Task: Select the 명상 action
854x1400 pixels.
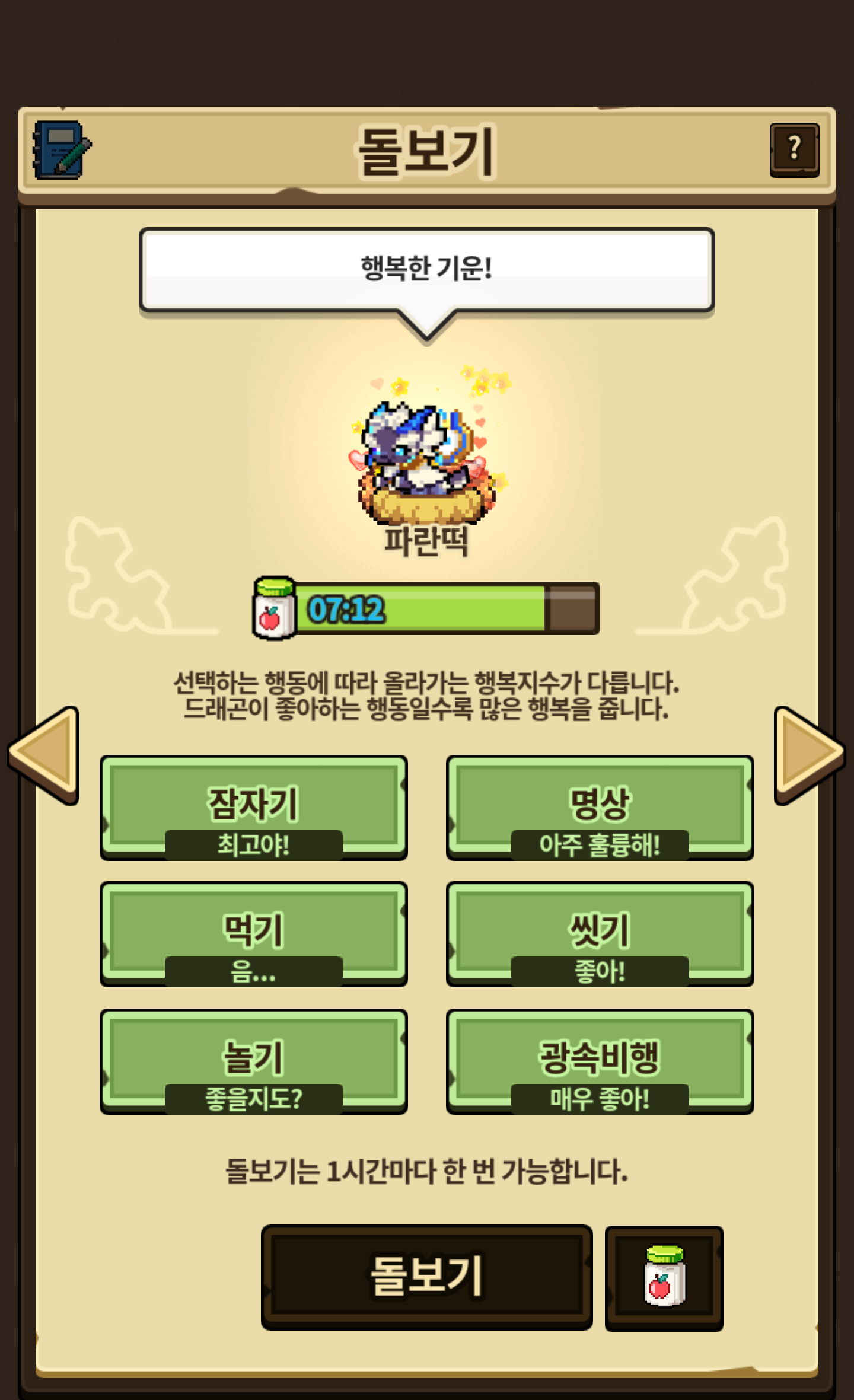Action: 600,807
